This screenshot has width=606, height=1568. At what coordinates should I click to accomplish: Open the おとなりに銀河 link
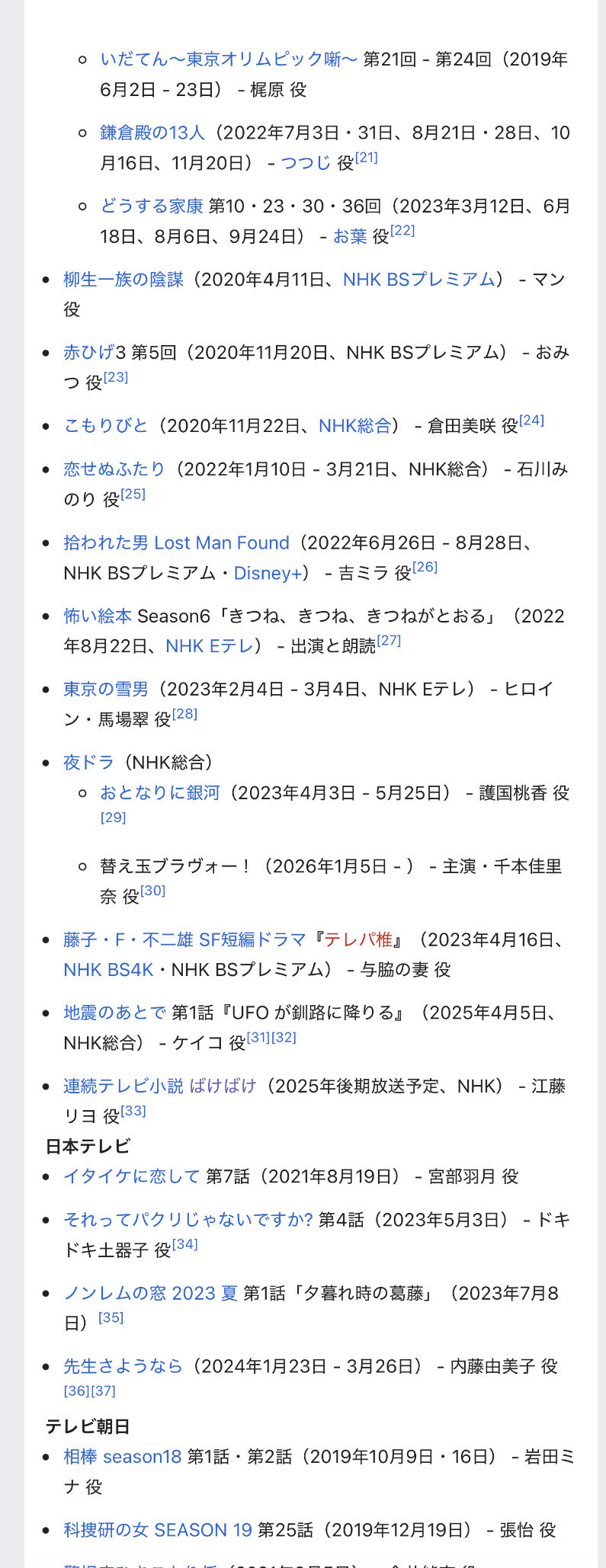(x=159, y=793)
